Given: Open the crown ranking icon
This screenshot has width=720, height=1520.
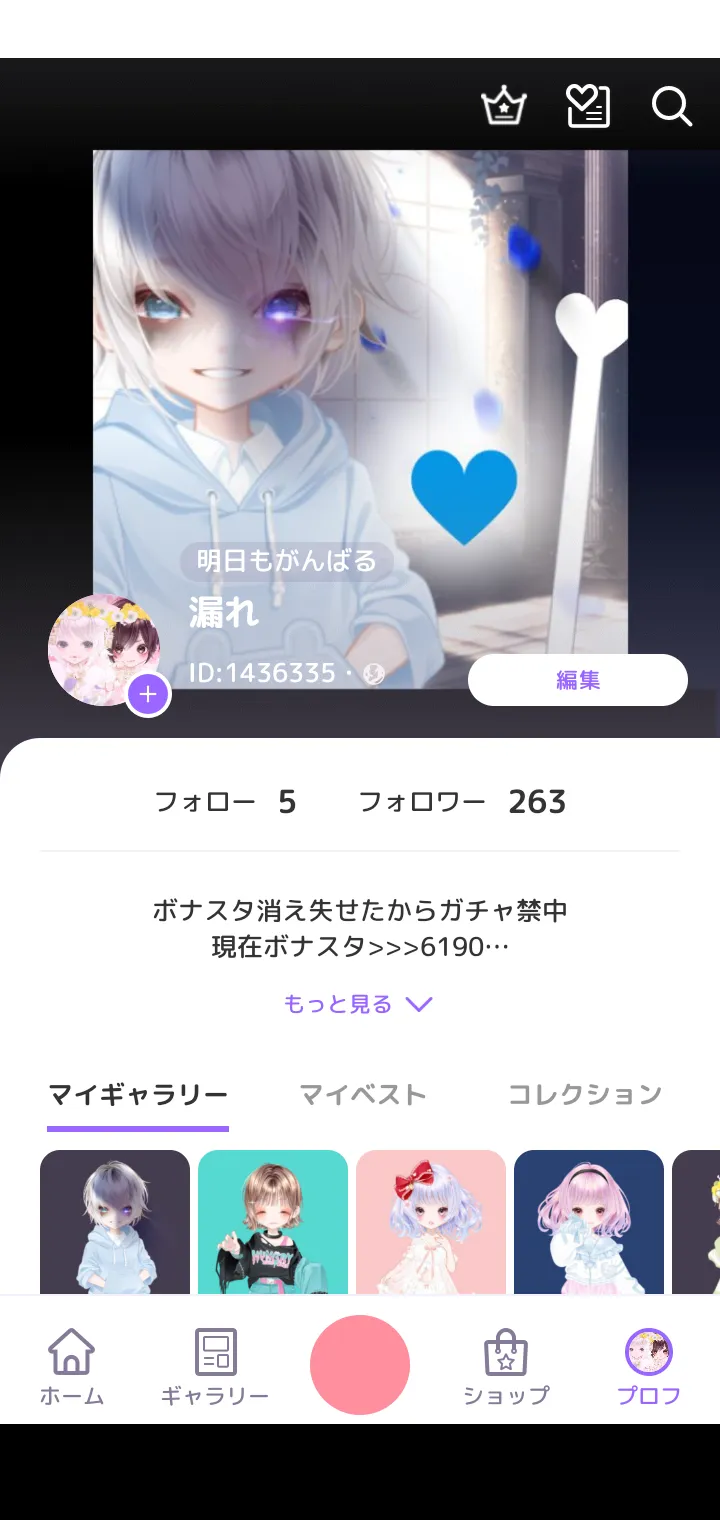Looking at the screenshot, I should point(504,106).
